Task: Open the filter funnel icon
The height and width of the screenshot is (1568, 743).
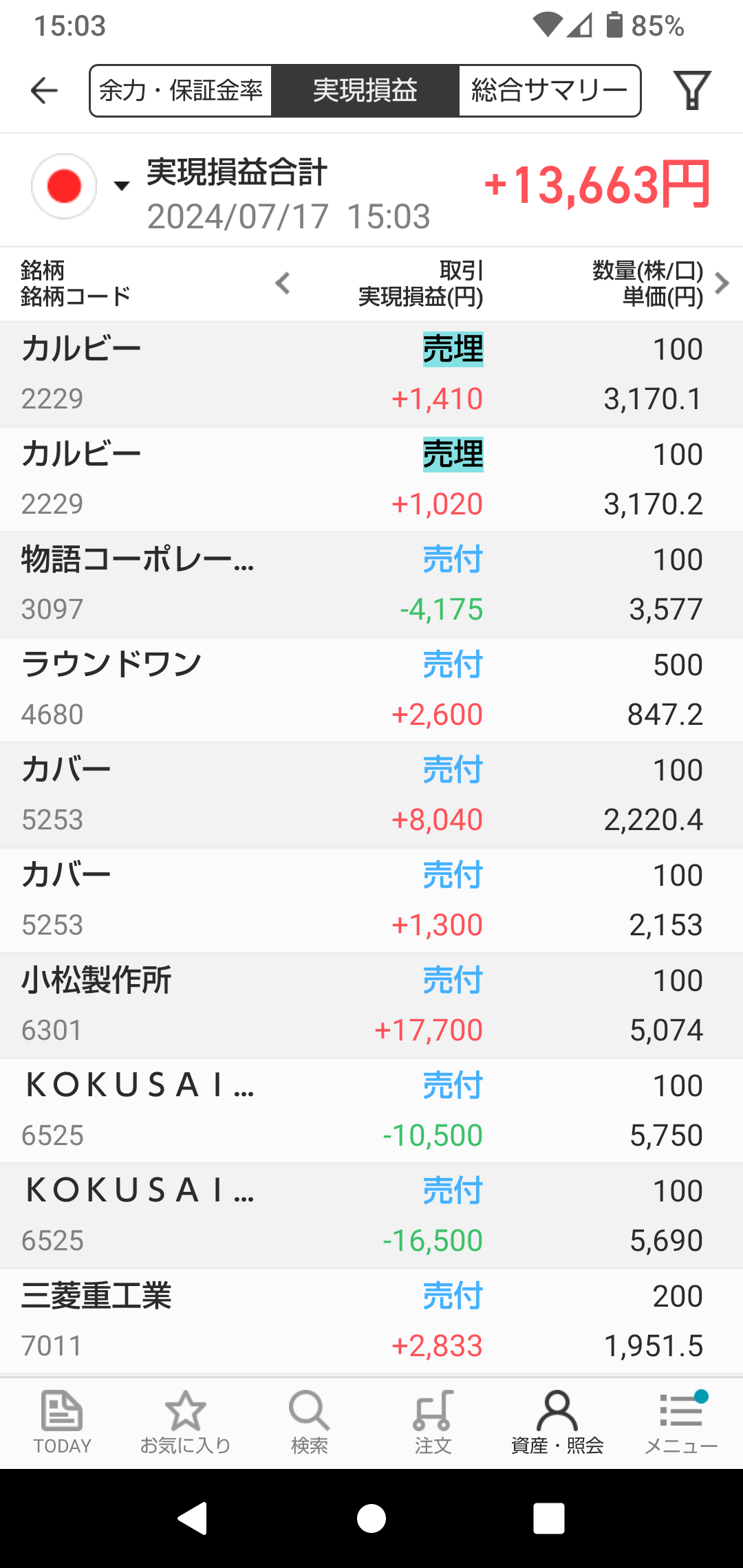Action: coord(691,91)
